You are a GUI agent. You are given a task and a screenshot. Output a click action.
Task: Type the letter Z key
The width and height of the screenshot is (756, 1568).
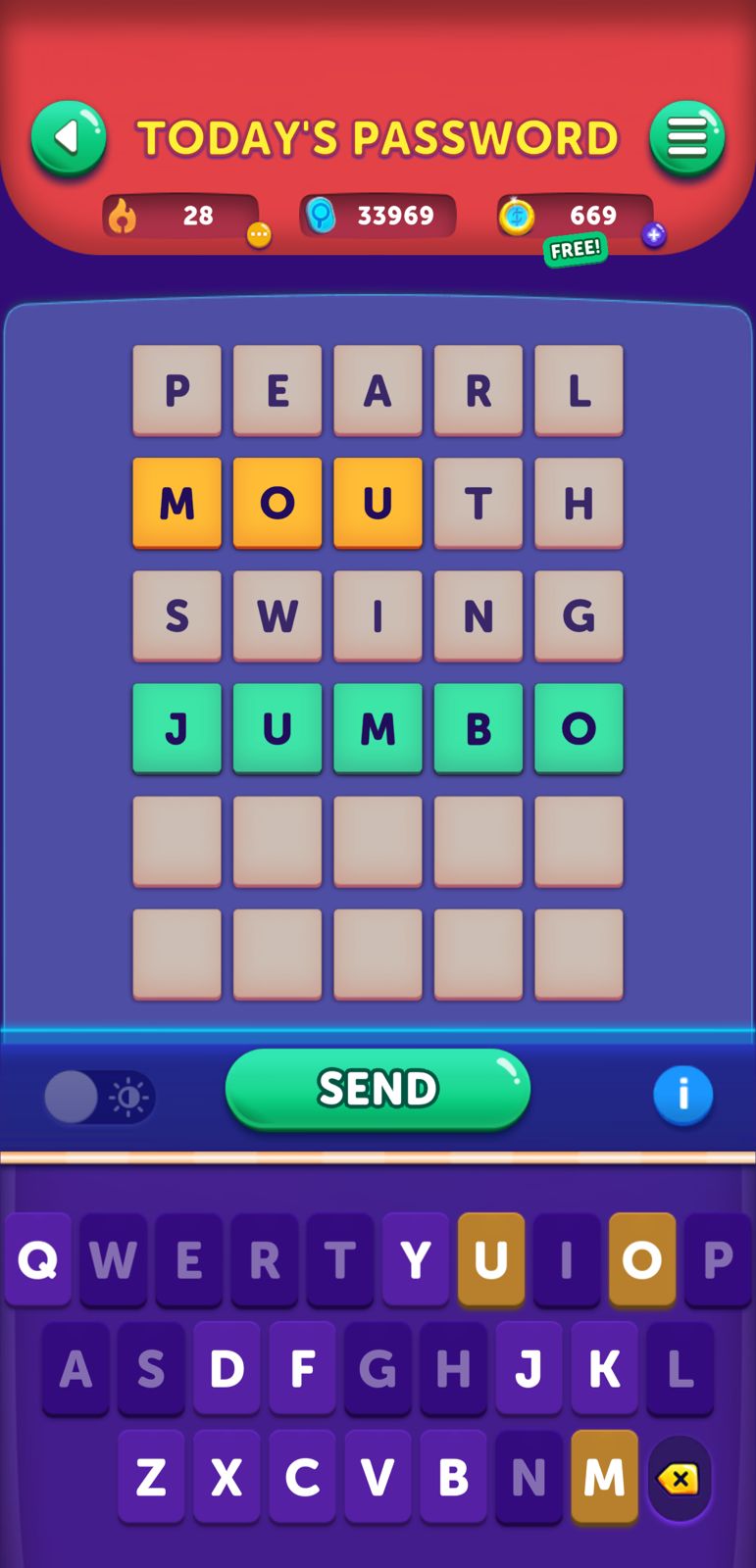click(151, 1477)
